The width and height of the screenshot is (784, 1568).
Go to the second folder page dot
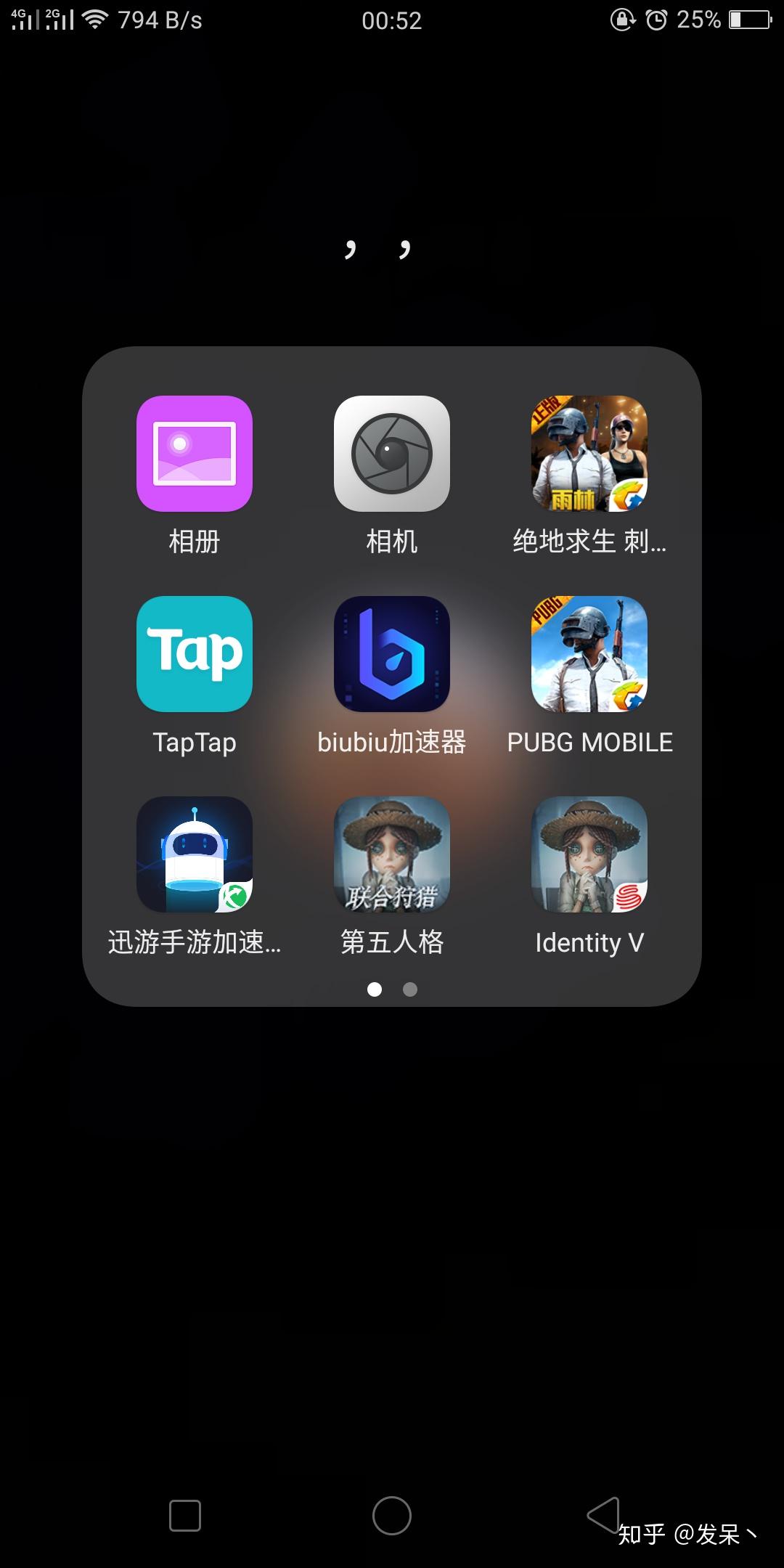pos(410,989)
